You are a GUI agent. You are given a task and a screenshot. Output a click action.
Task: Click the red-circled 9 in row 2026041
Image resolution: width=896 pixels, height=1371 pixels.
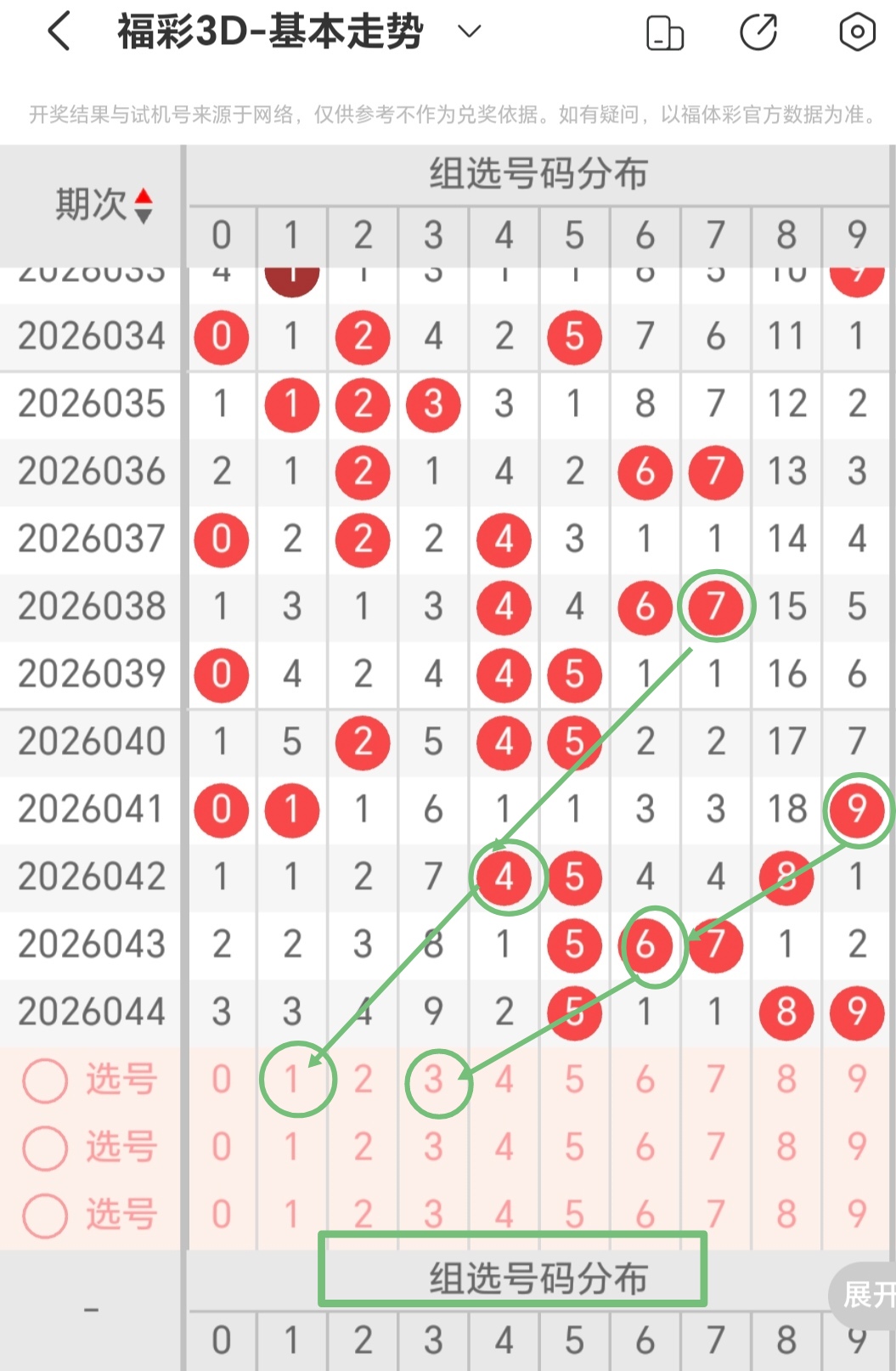click(858, 810)
